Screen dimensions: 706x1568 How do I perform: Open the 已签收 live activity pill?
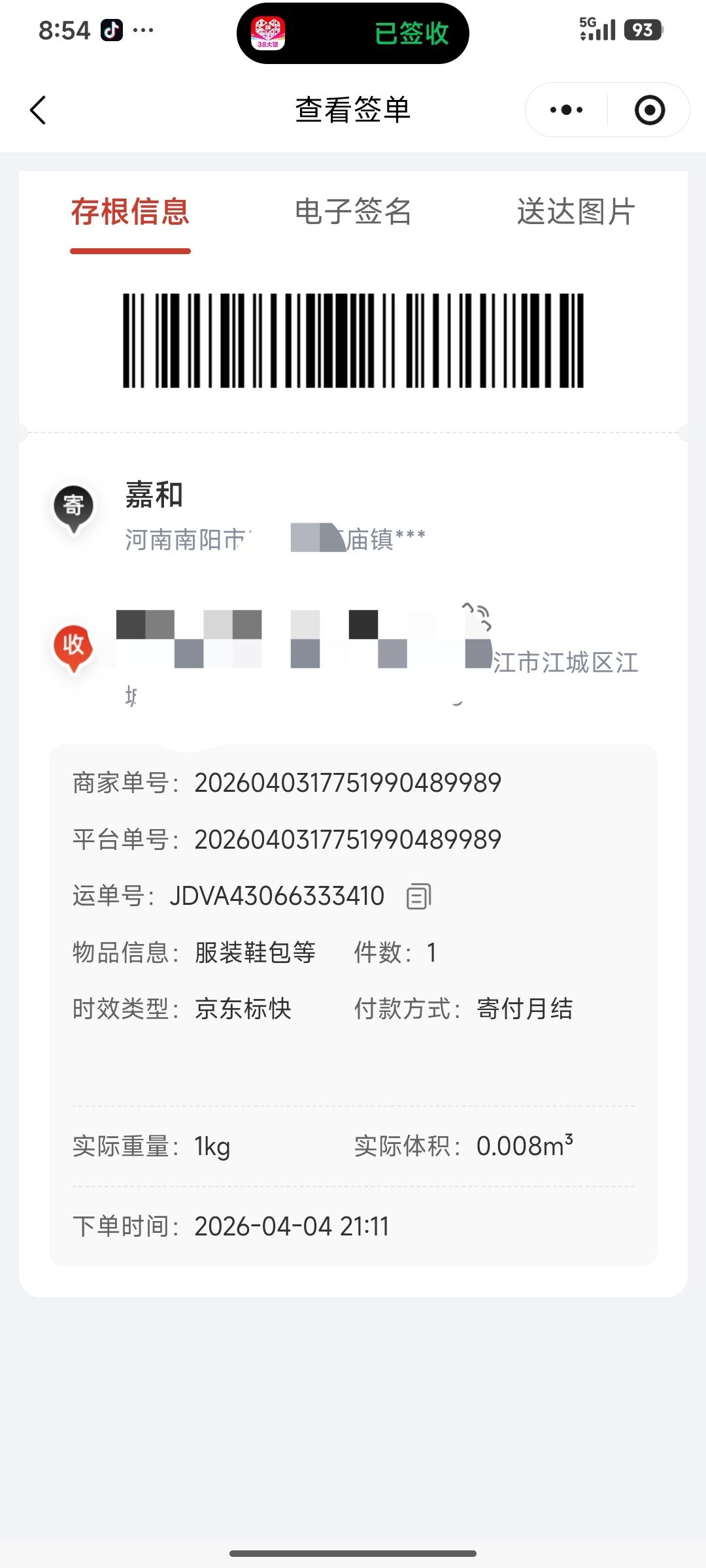pyautogui.click(x=353, y=33)
